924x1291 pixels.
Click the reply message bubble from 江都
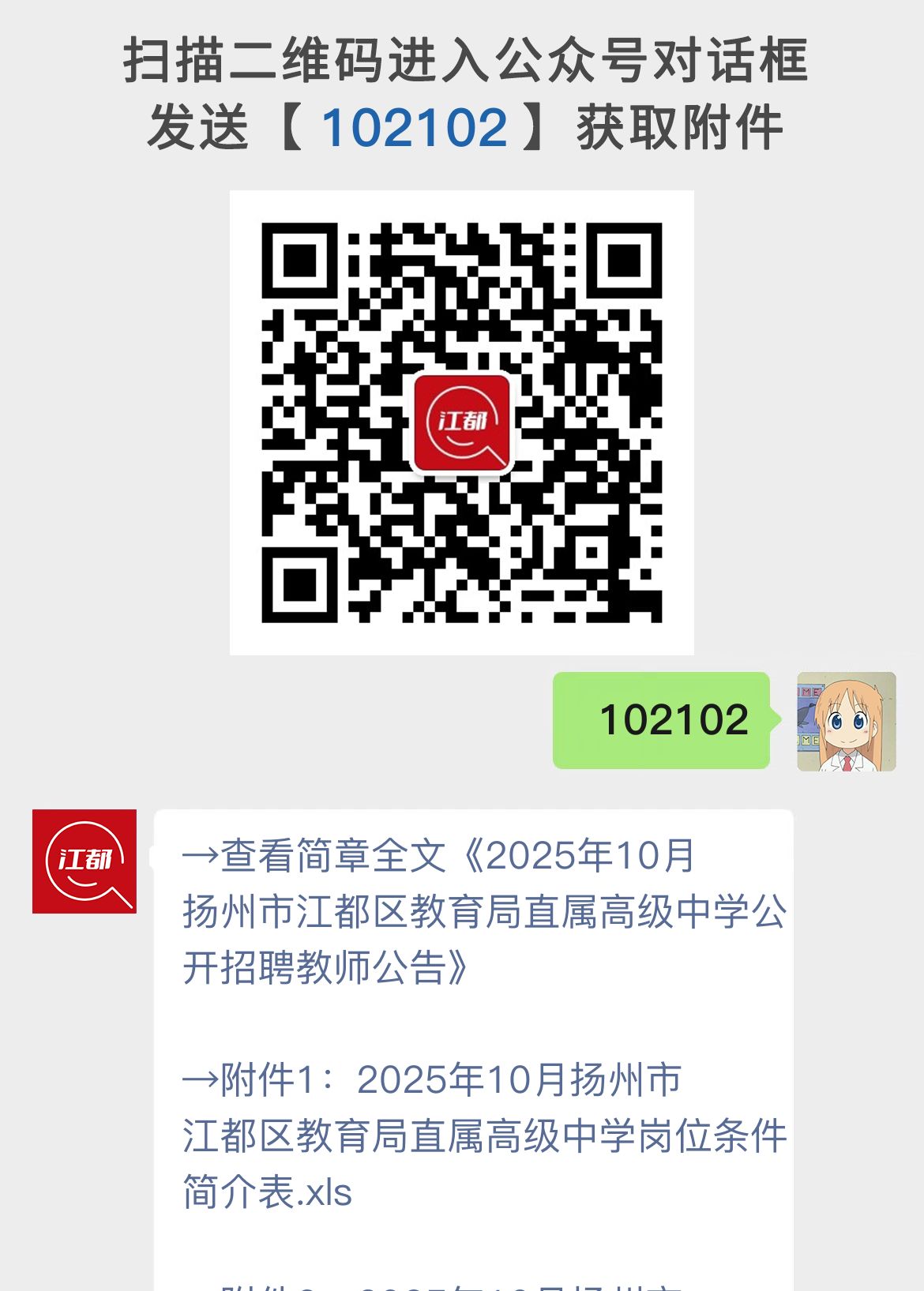474,1026
